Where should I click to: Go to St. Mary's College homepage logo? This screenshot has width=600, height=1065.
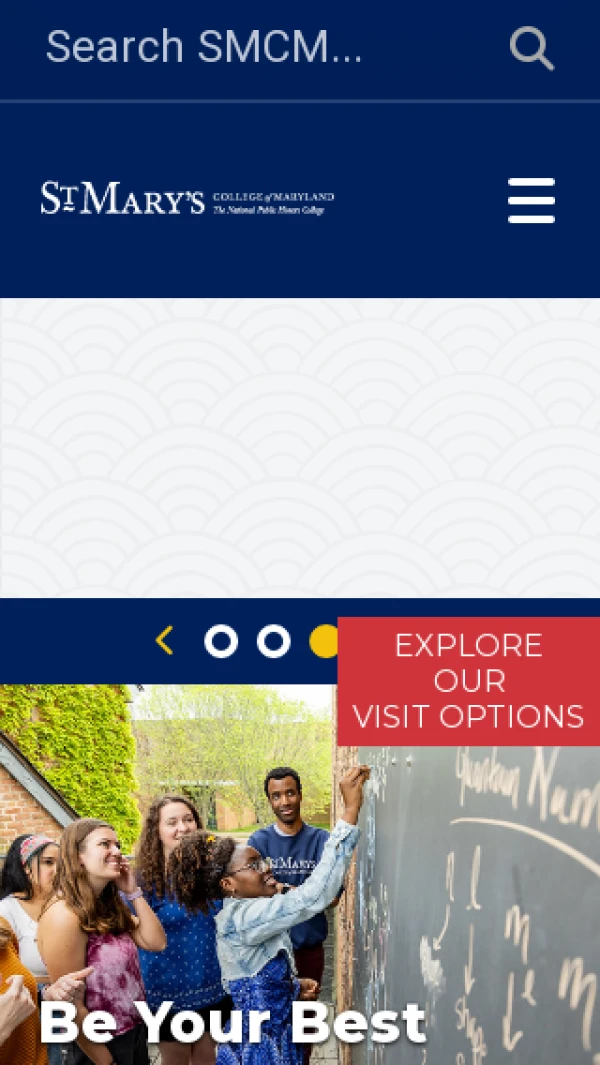(187, 199)
